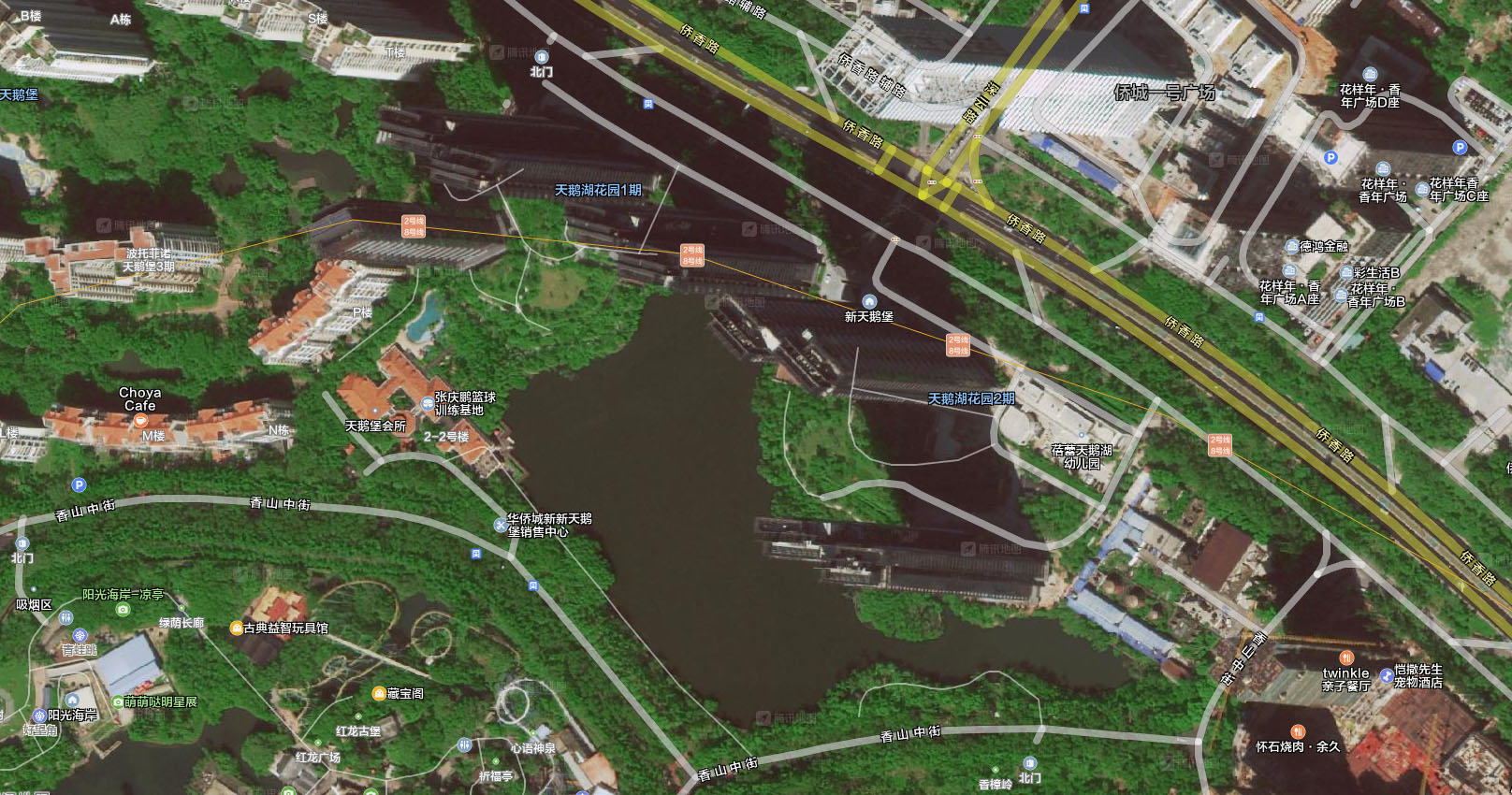Tap the 阳光海岸-凉亭 photo spot marker
Screen dimensions: 1512x795
123,609
